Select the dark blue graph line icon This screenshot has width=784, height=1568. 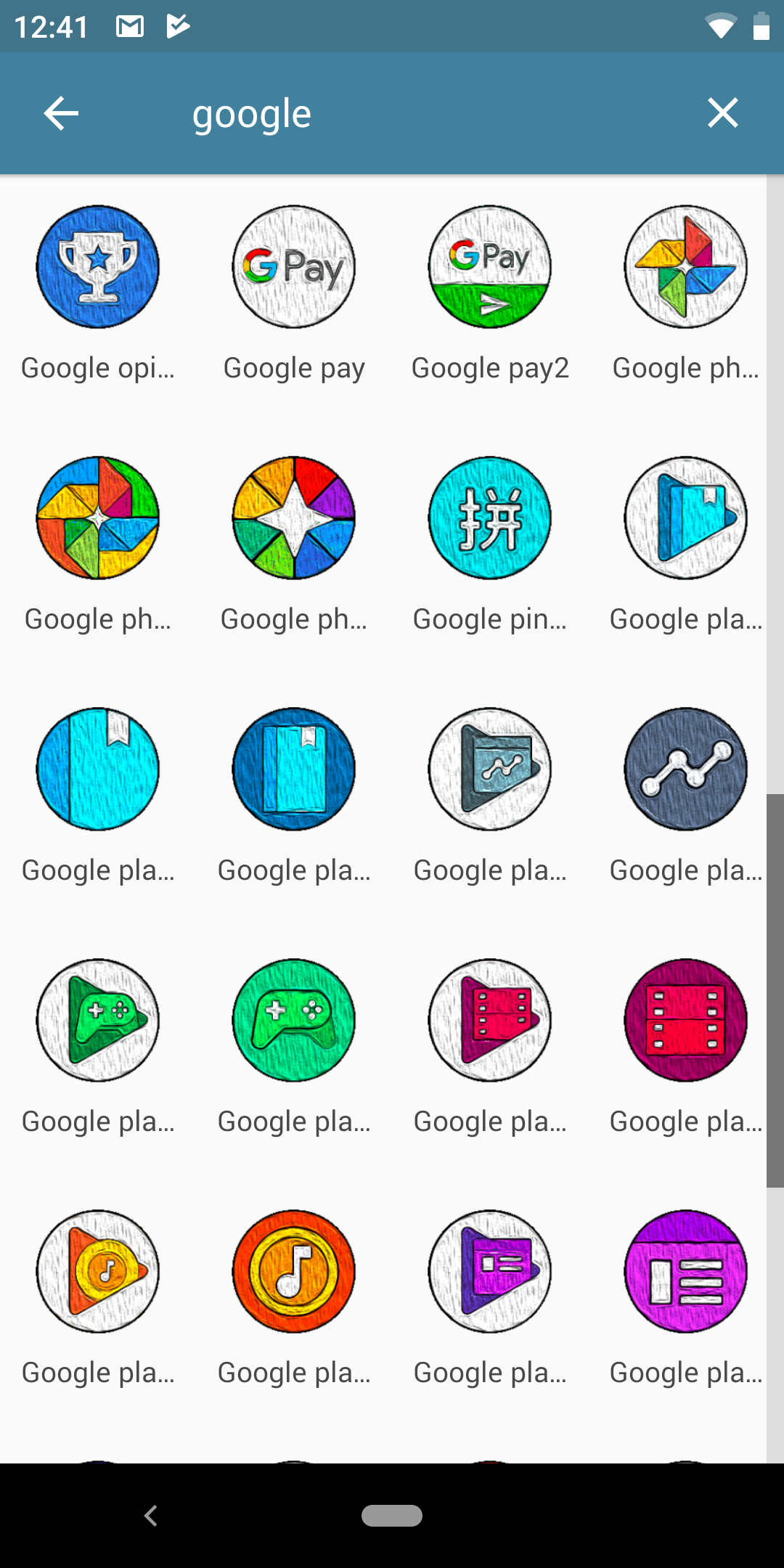686,769
